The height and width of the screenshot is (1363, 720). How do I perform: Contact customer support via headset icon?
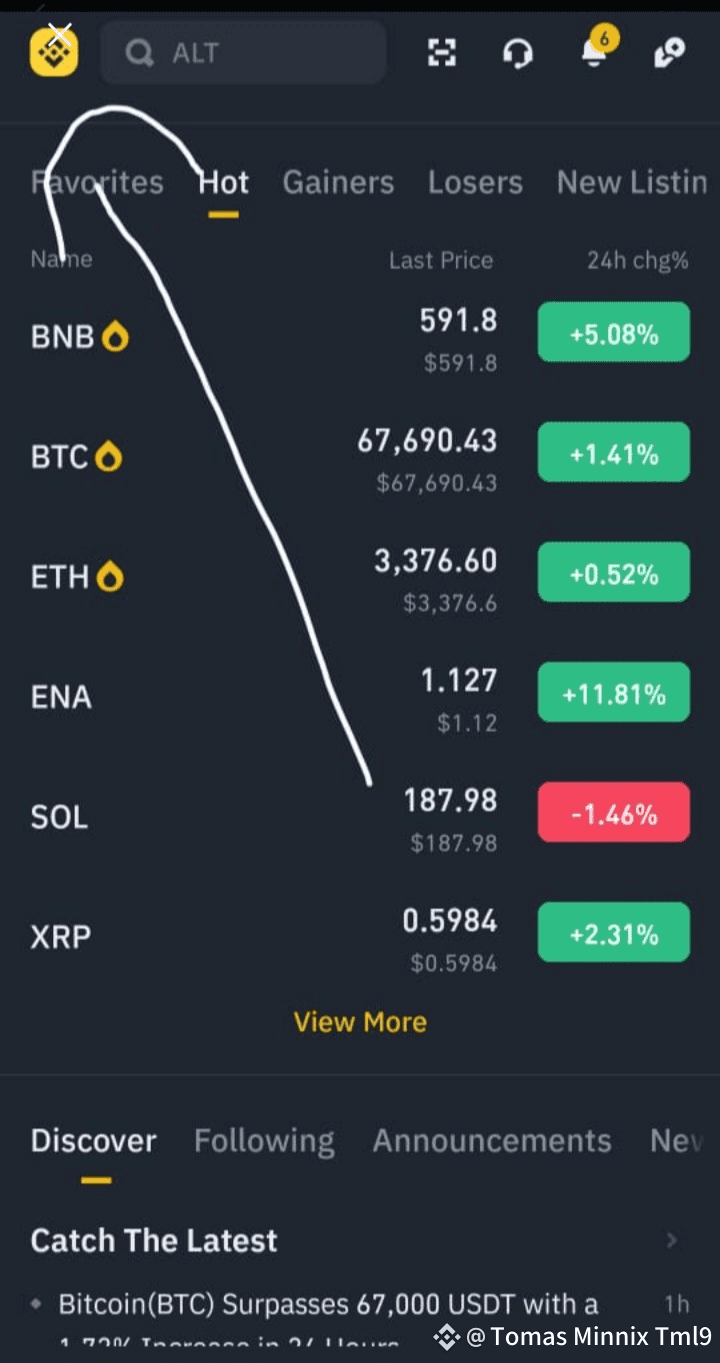517,53
